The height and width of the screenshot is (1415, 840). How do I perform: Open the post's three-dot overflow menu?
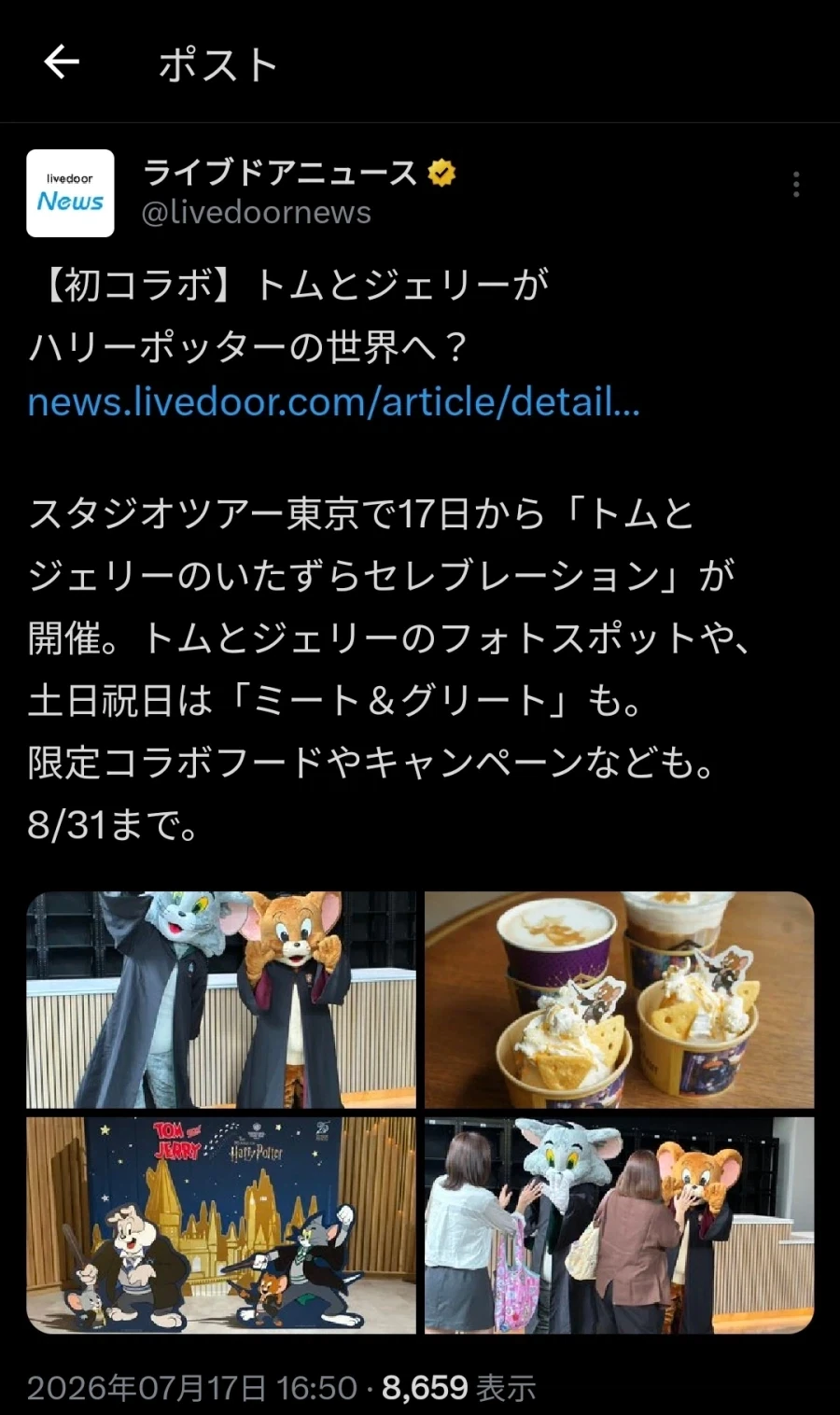click(x=796, y=184)
